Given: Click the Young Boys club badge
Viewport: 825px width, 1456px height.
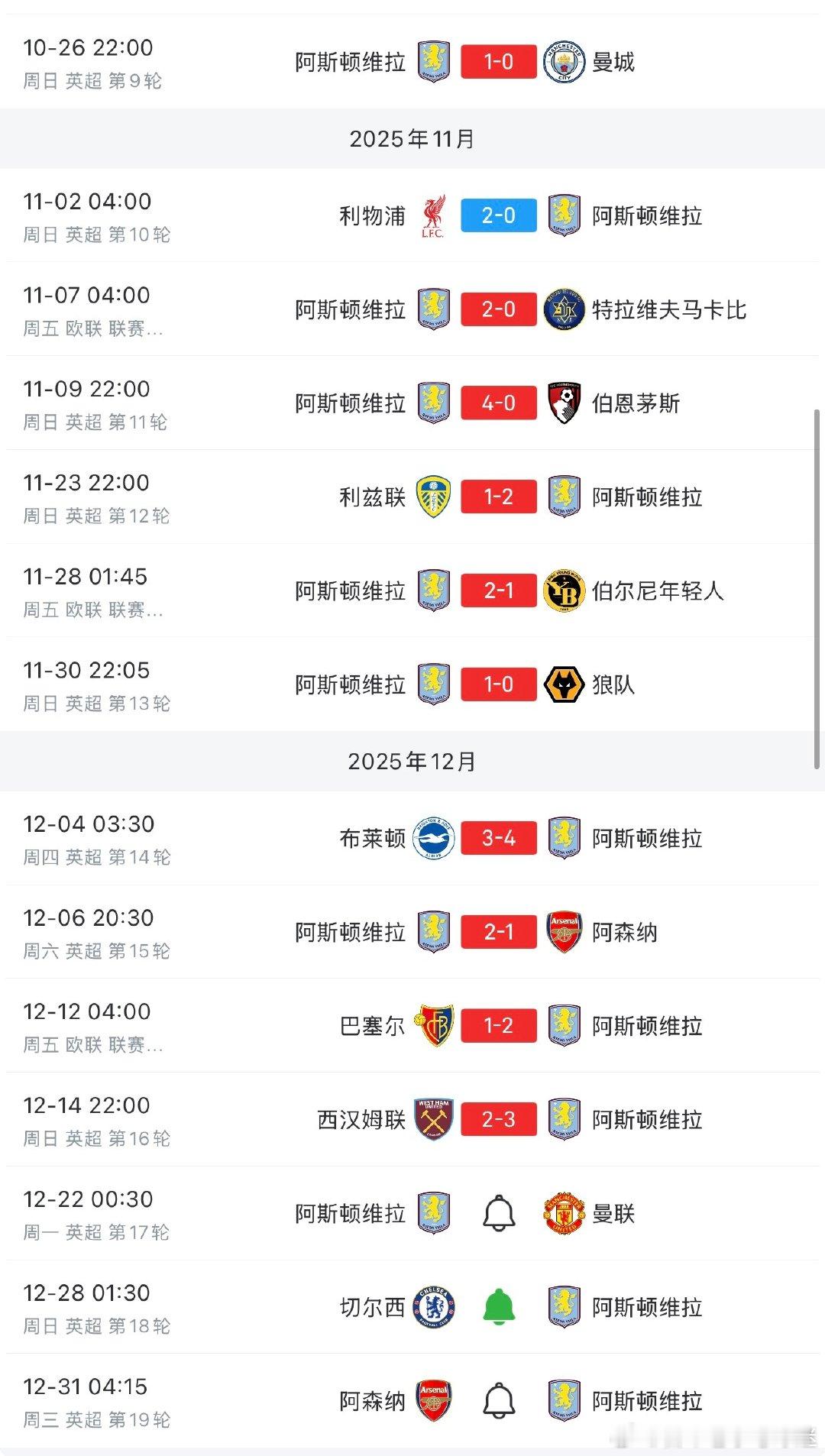Looking at the screenshot, I should coord(563,590).
